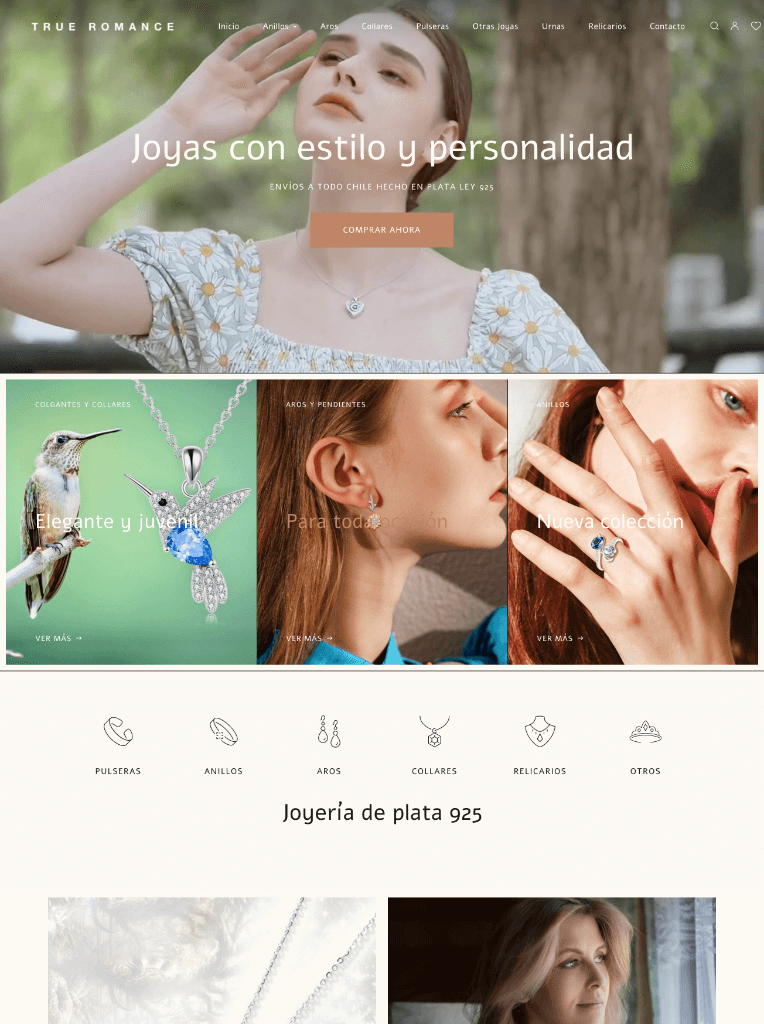764x1024 pixels.
Task: Select the Pulseras category icon
Action: click(118, 745)
